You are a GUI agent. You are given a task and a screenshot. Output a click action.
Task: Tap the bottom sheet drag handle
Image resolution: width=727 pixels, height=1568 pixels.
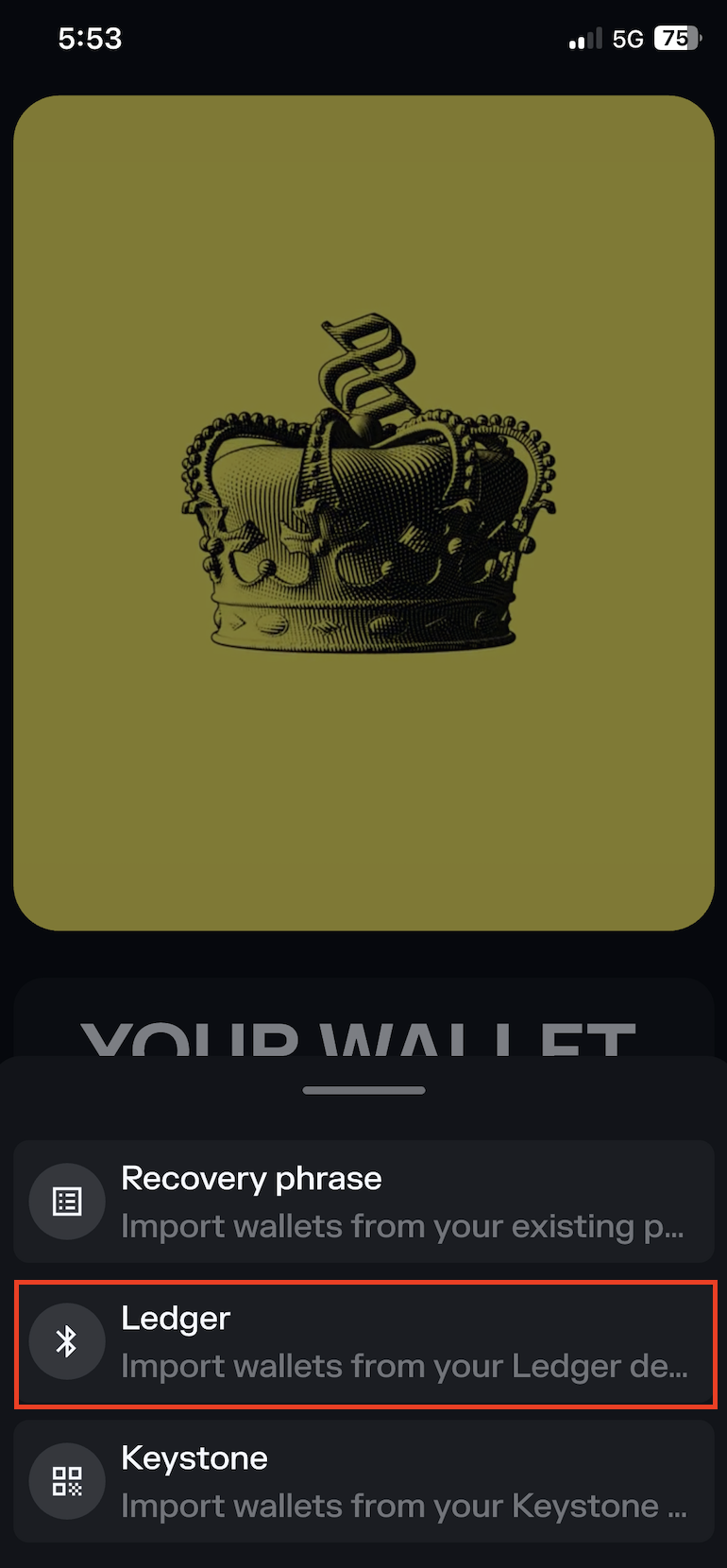click(363, 1090)
